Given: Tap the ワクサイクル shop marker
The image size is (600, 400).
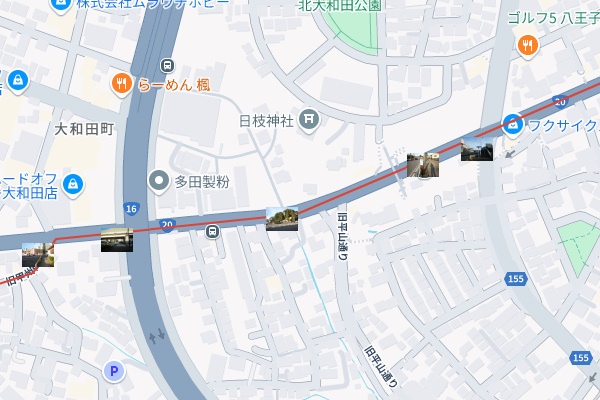Looking at the screenshot, I should click(513, 124).
